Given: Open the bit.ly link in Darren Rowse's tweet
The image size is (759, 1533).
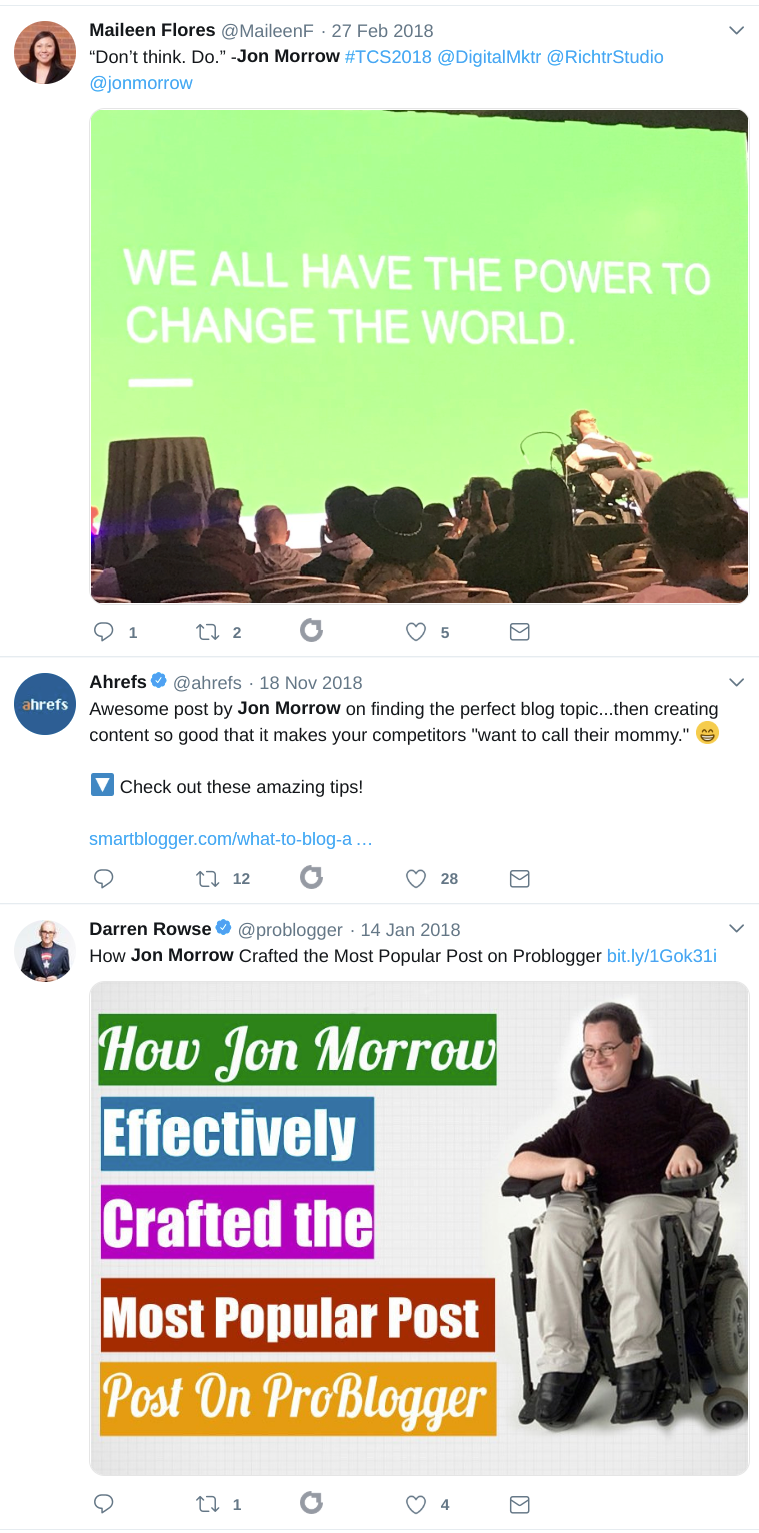Looking at the screenshot, I should (661, 956).
